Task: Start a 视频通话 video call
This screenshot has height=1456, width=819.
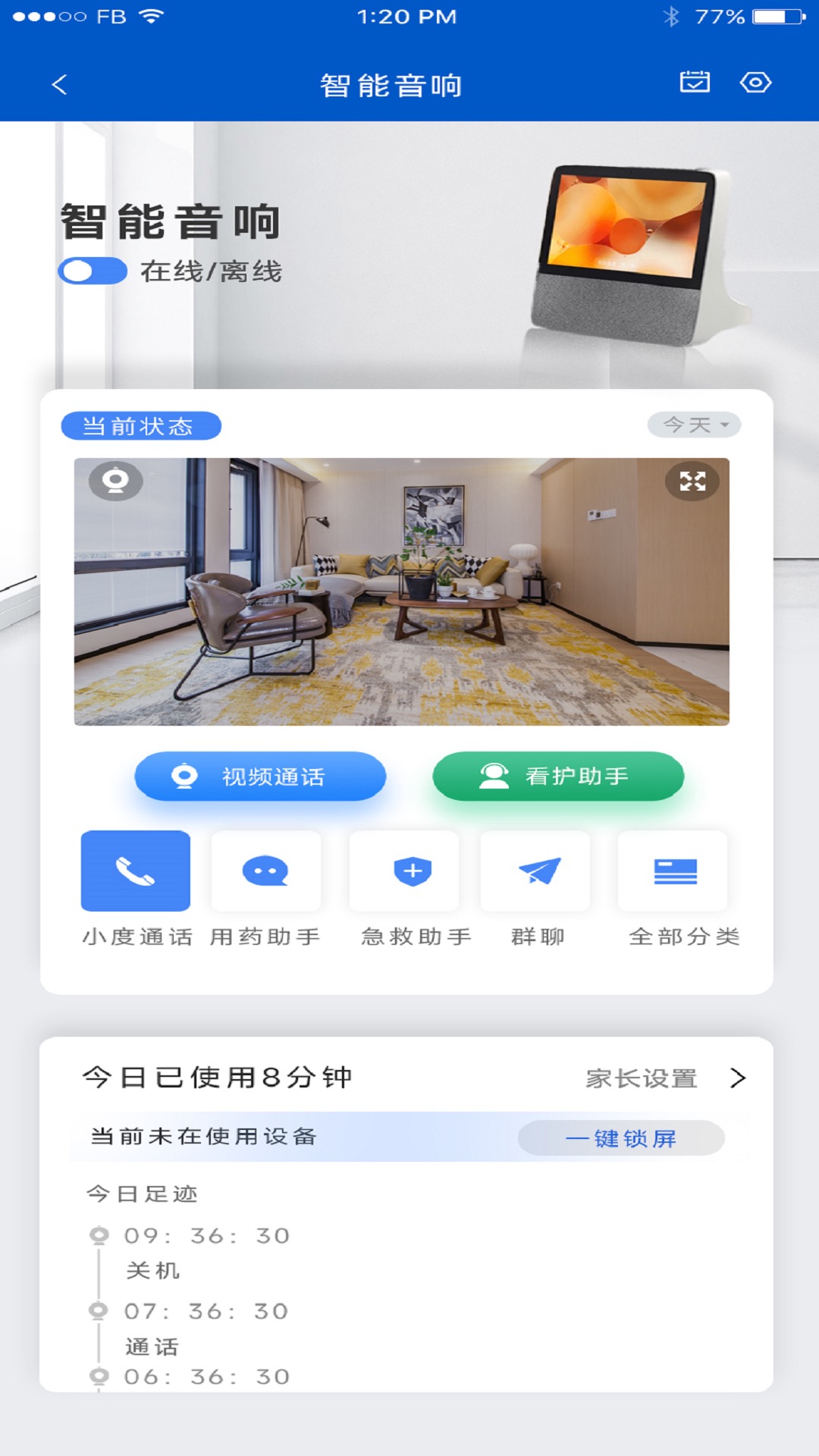Action: (x=260, y=777)
